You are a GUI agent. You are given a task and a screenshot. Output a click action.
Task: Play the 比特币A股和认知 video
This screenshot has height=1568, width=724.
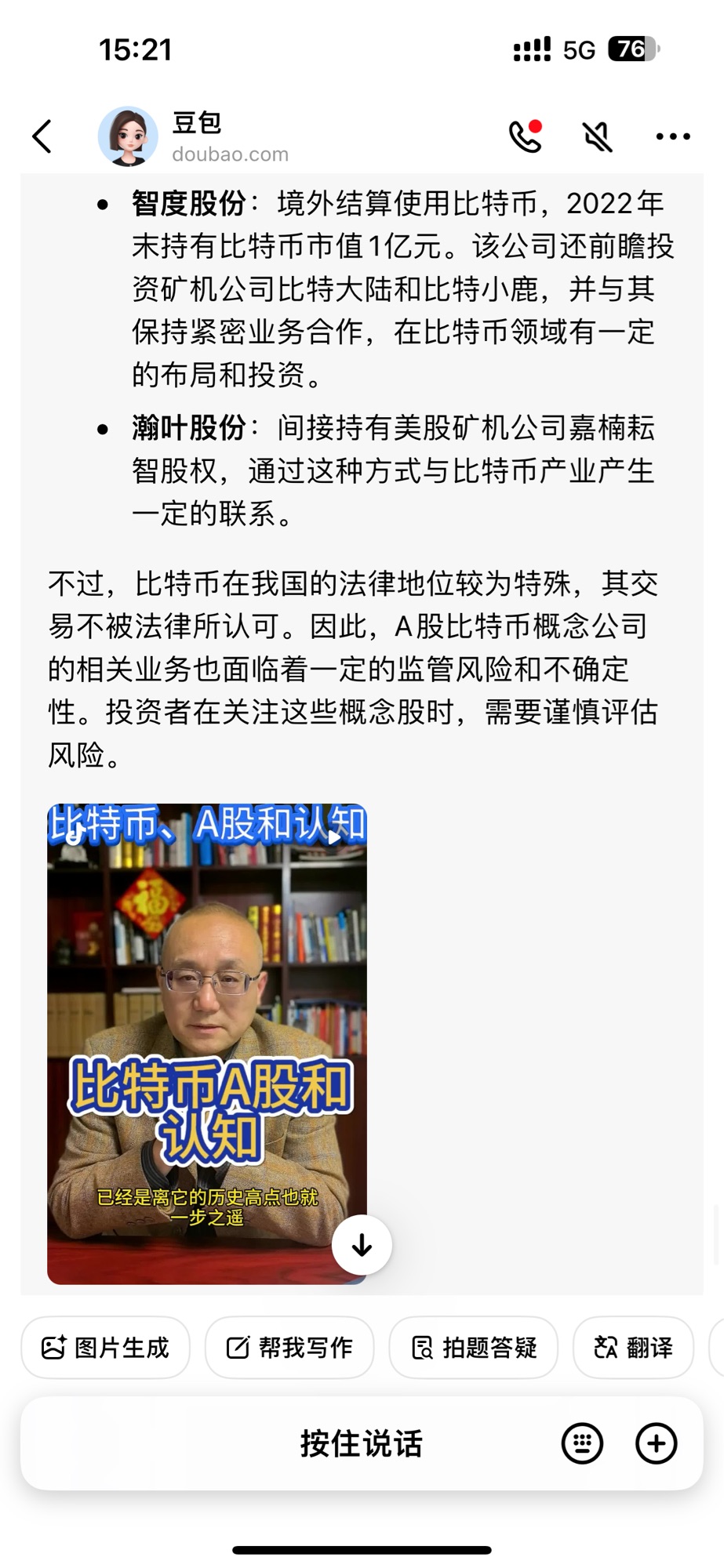(x=206, y=1043)
